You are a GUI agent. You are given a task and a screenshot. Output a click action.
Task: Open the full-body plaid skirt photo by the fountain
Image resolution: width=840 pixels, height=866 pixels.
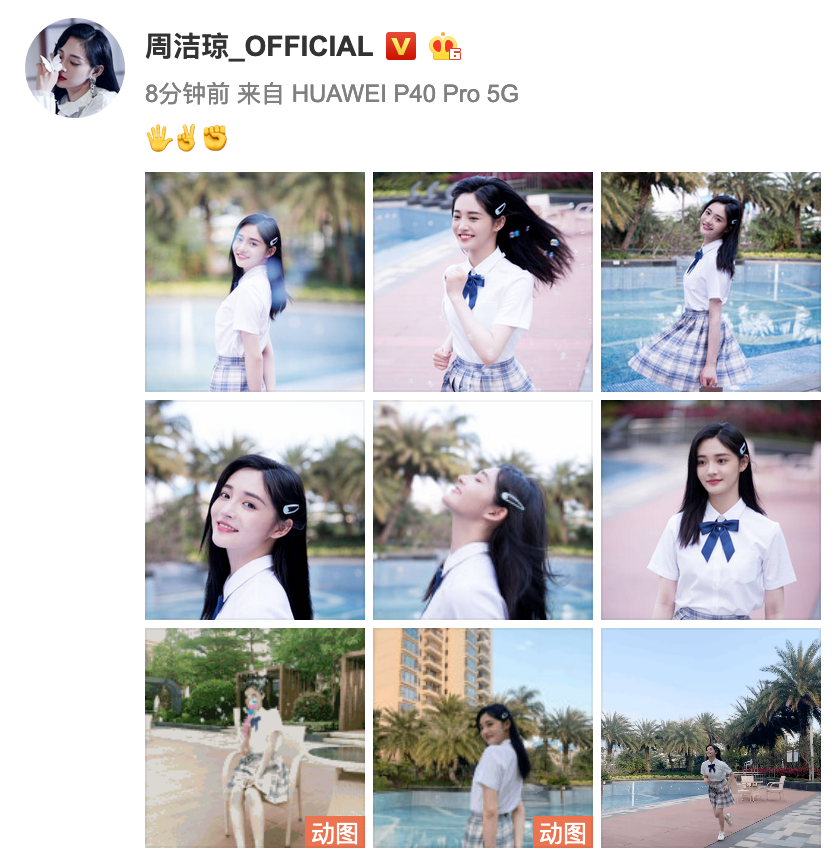pyautogui.click(x=710, y=282)
